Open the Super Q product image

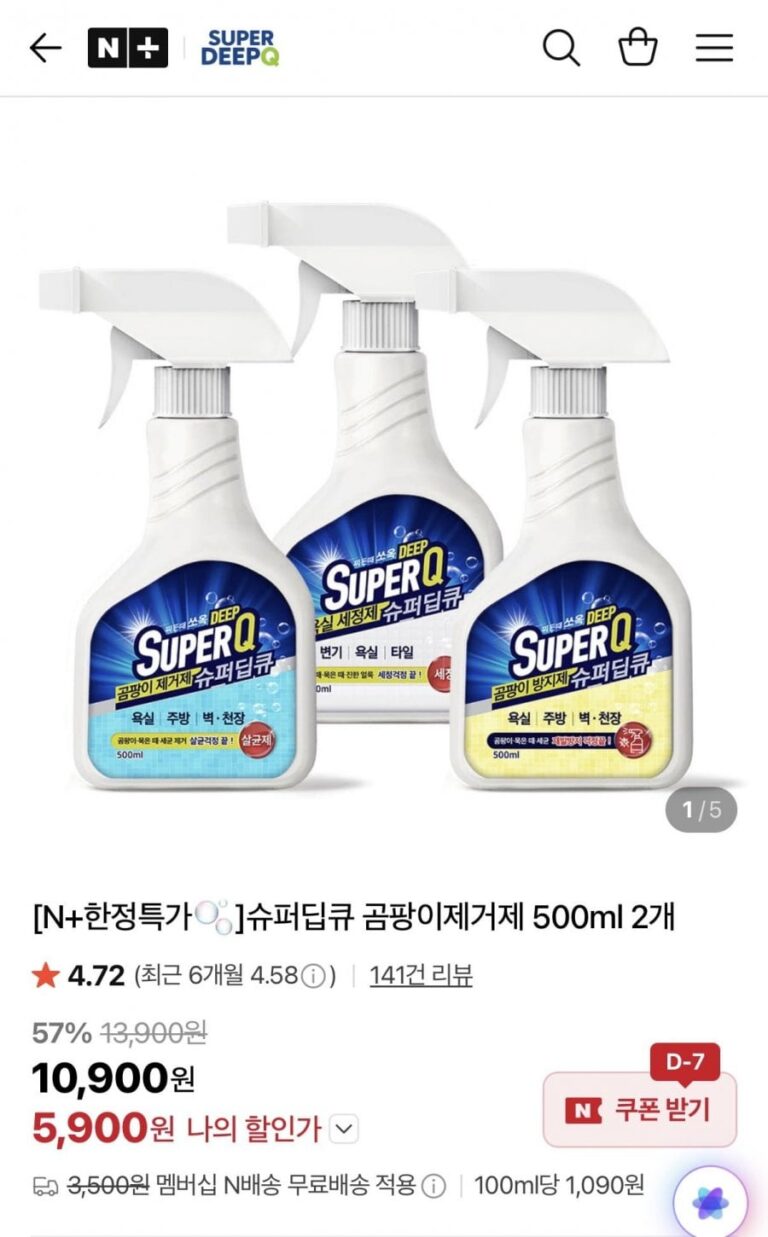pos(384,500)
